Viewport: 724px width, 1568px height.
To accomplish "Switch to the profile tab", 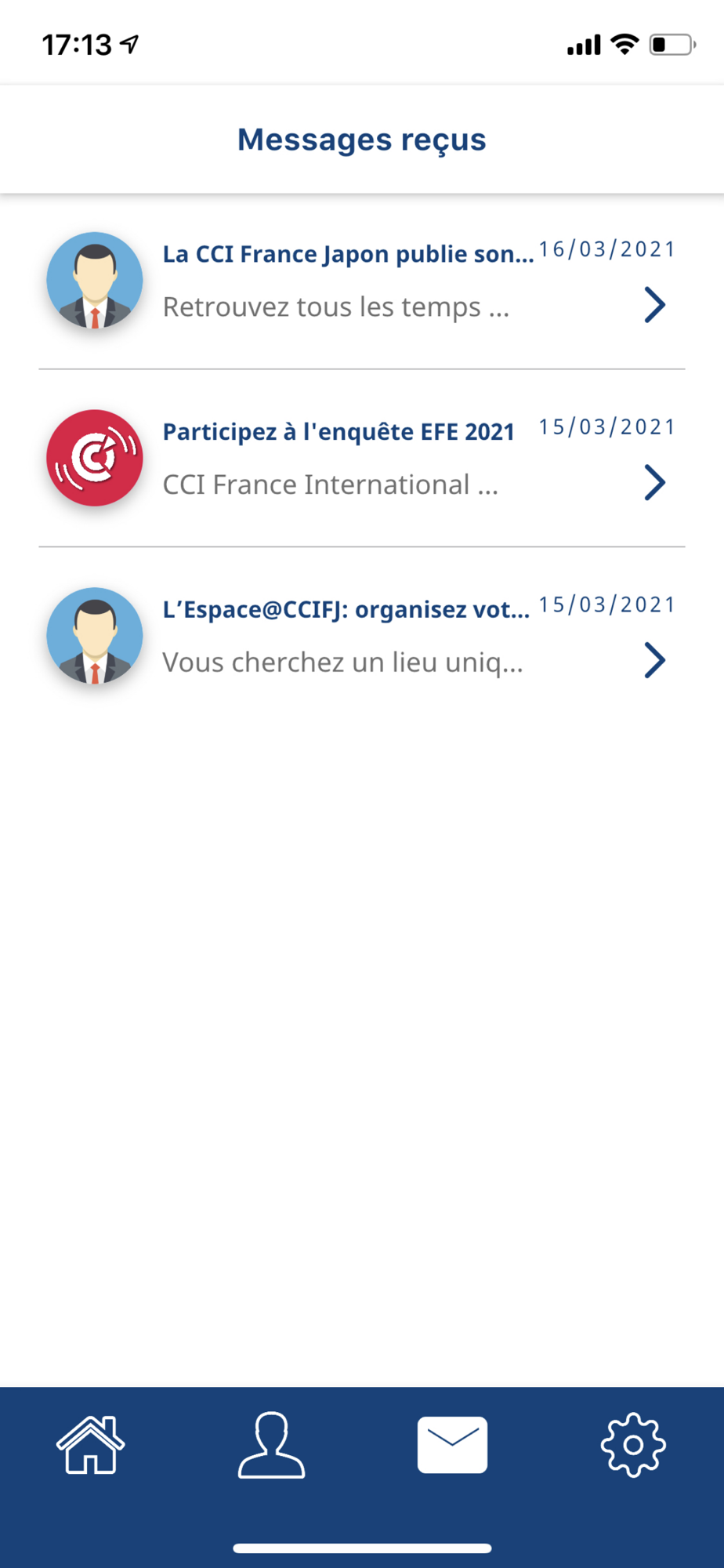I will click(271, 1444).
